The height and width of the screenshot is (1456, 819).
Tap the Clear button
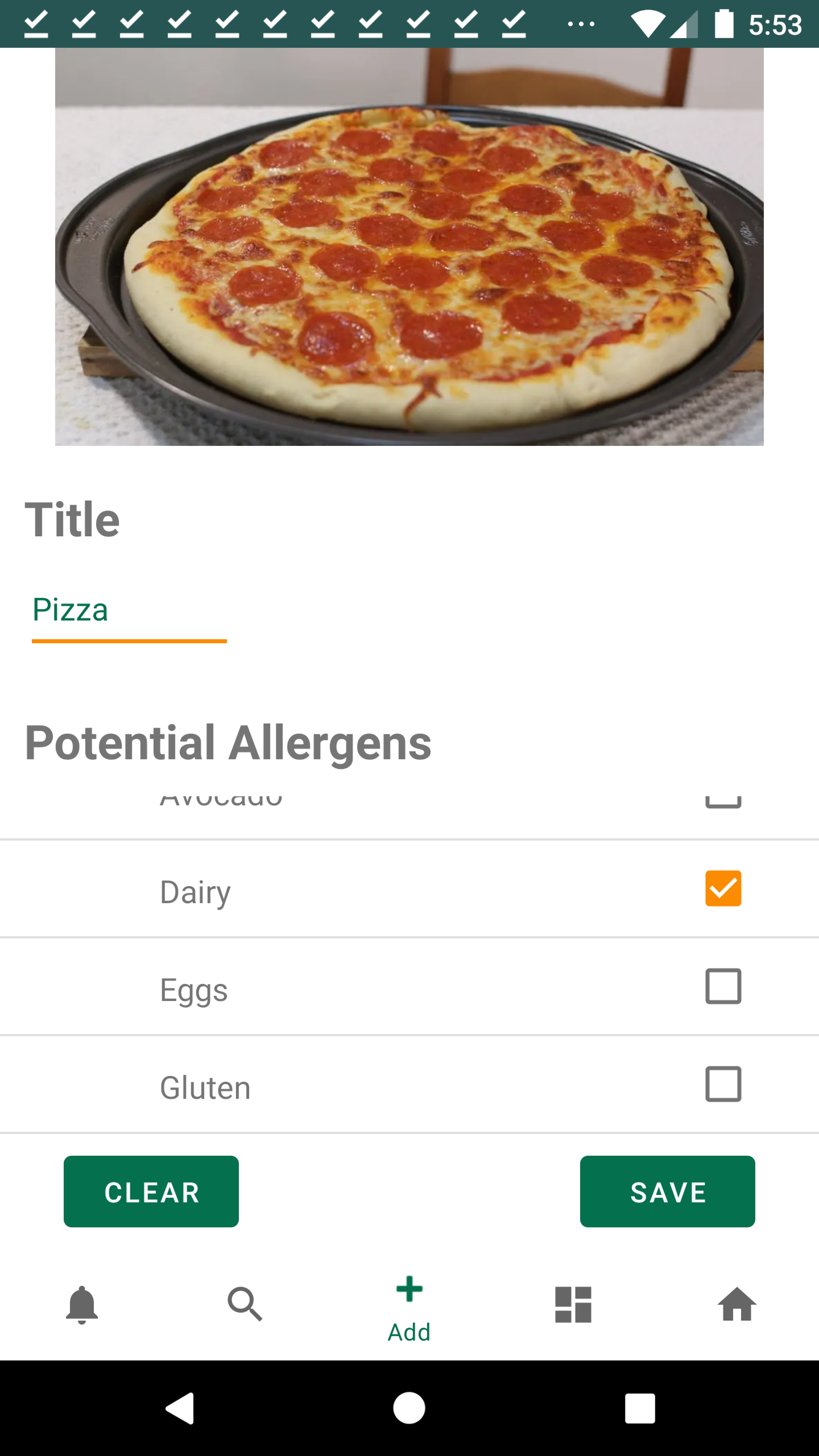click(x=151, y=1192)
